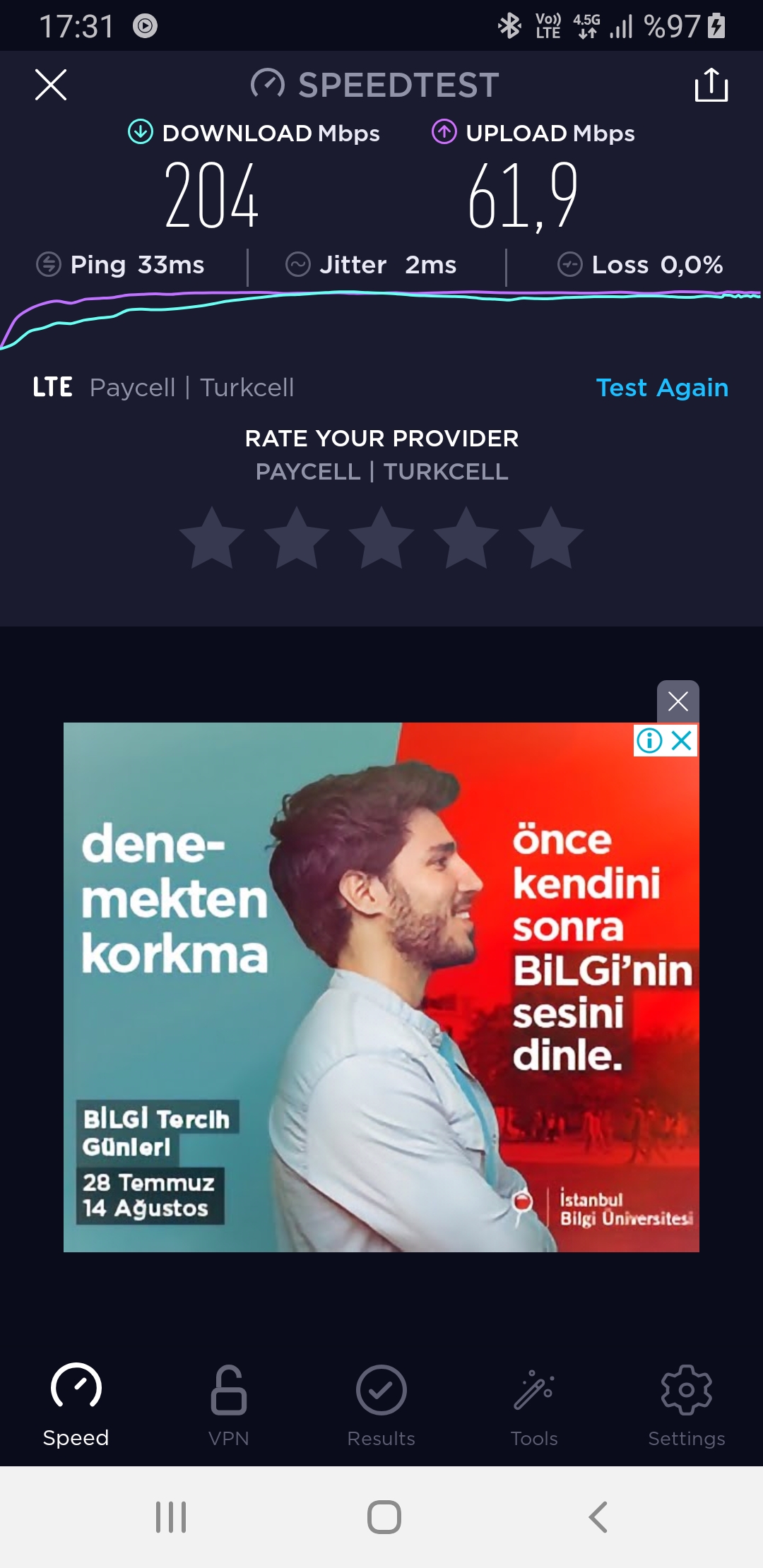763x1568 pixels.
Task: Open the Tools tab
Action: [x=534, y=1406]
